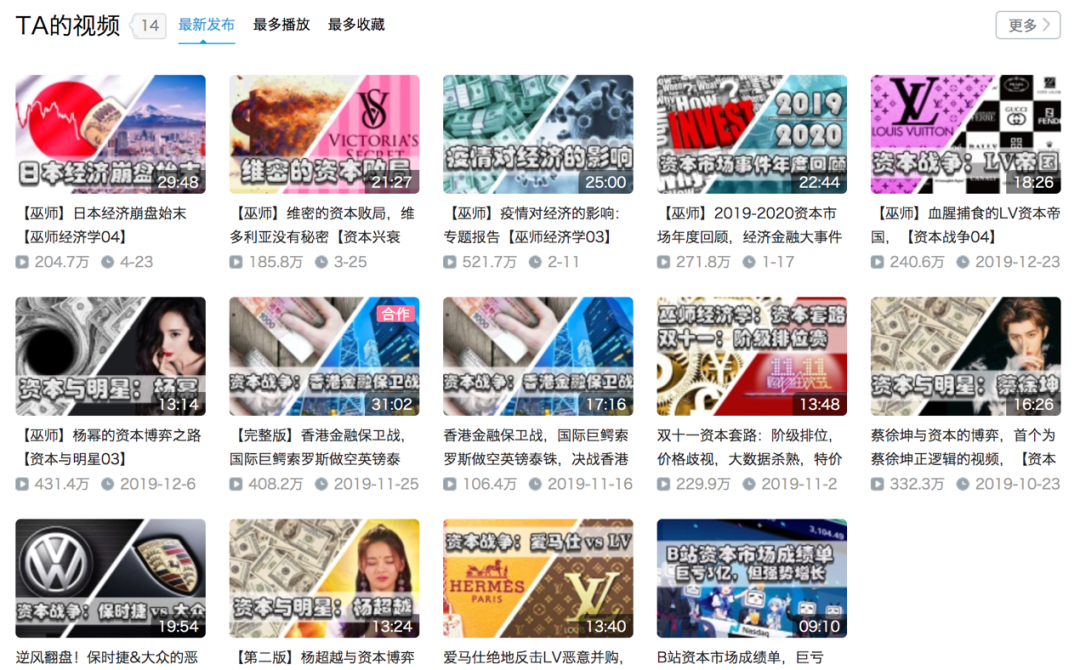Screen dimensions: 1080x670
Task: Switch to the 最新发布 tab
Action: [206, 25]
